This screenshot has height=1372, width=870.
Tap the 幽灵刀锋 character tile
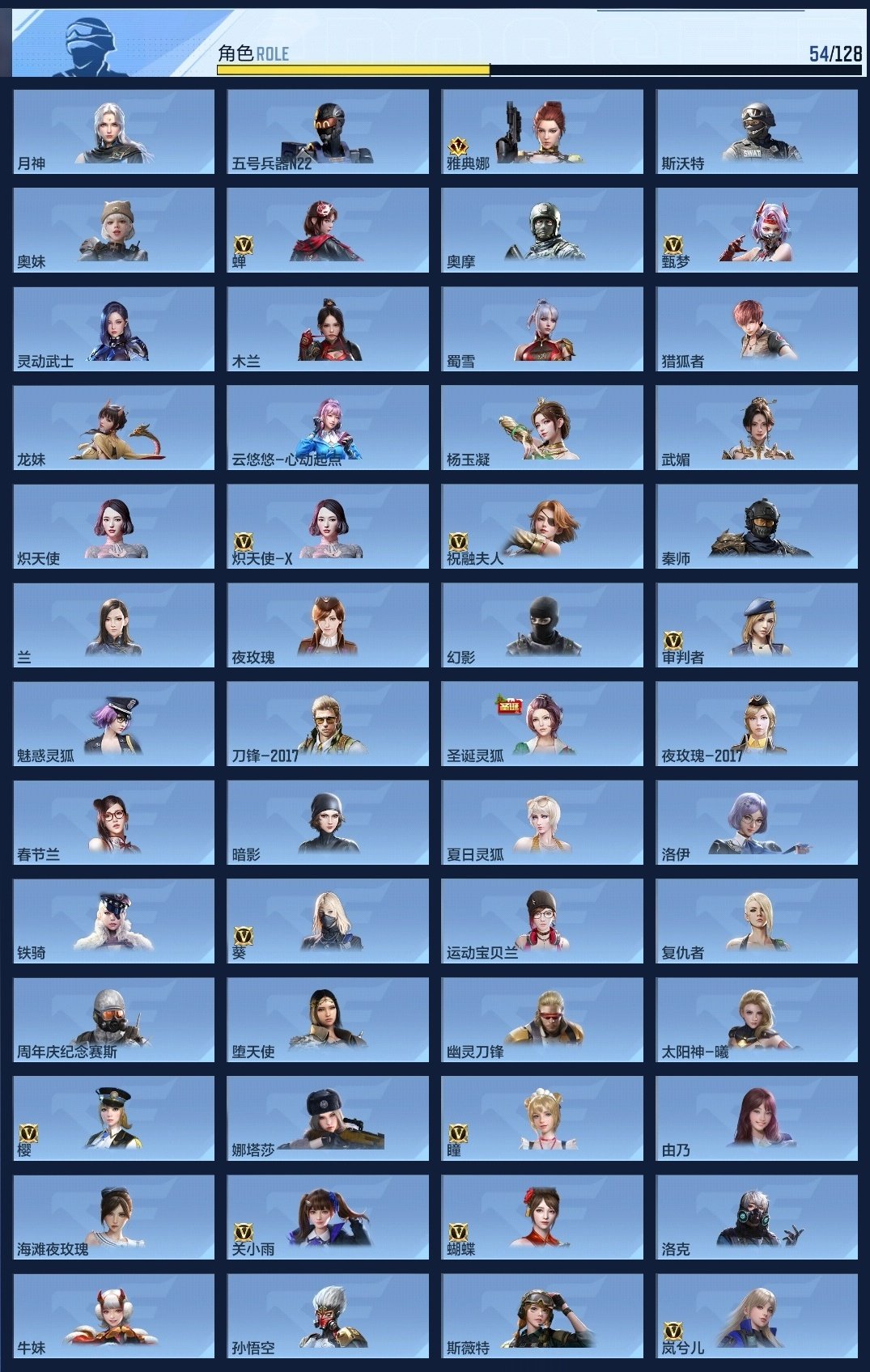coord(542,1019)
